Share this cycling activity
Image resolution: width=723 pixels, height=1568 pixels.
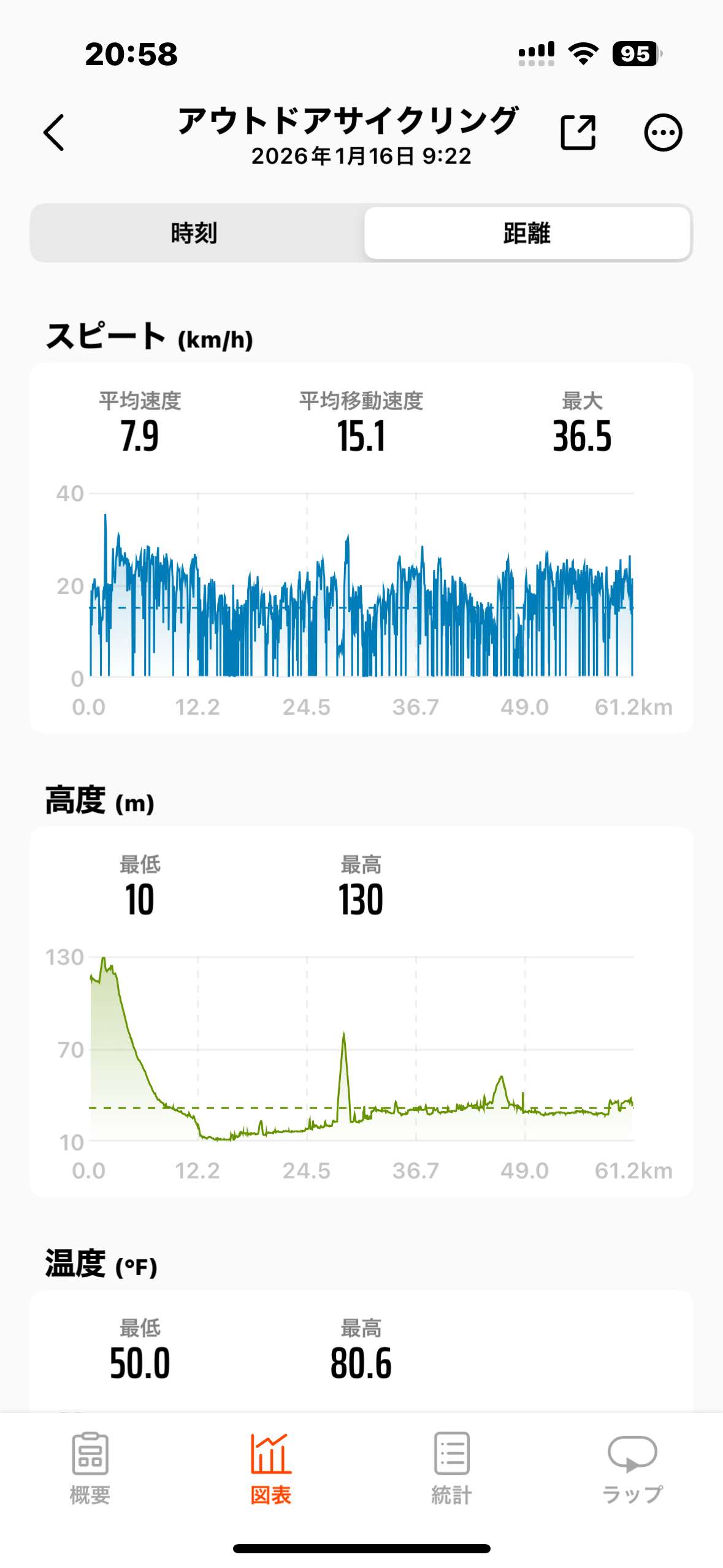coord(578,133)
